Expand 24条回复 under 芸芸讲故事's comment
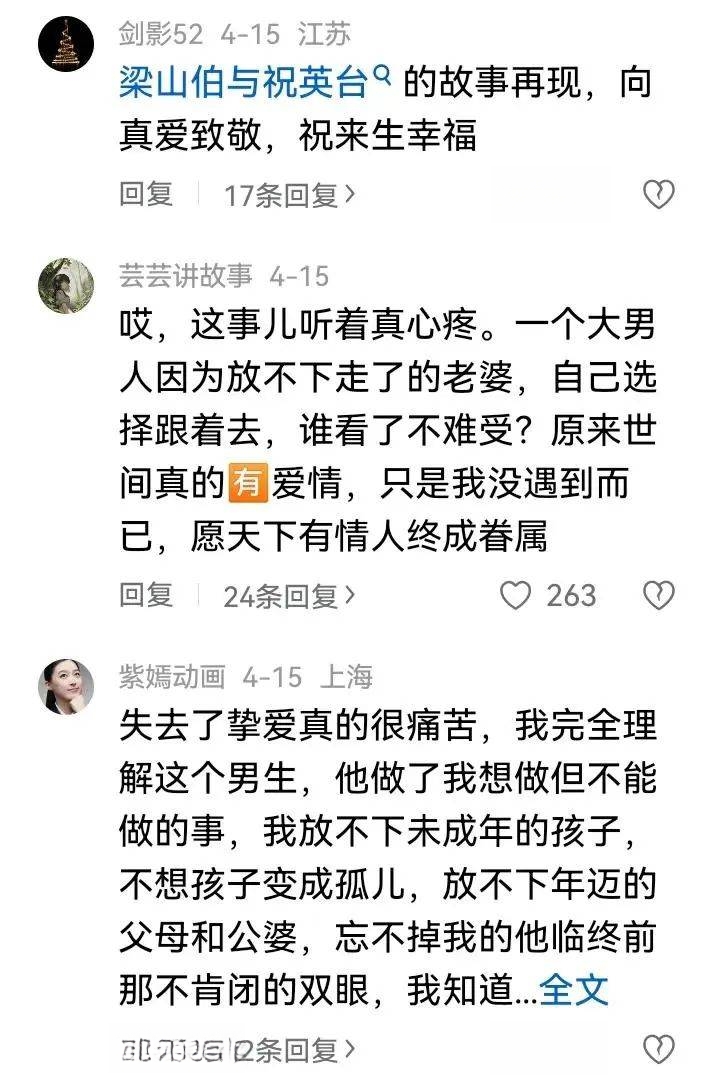The width and height of the screenshot is (712, 1089). 290,596
